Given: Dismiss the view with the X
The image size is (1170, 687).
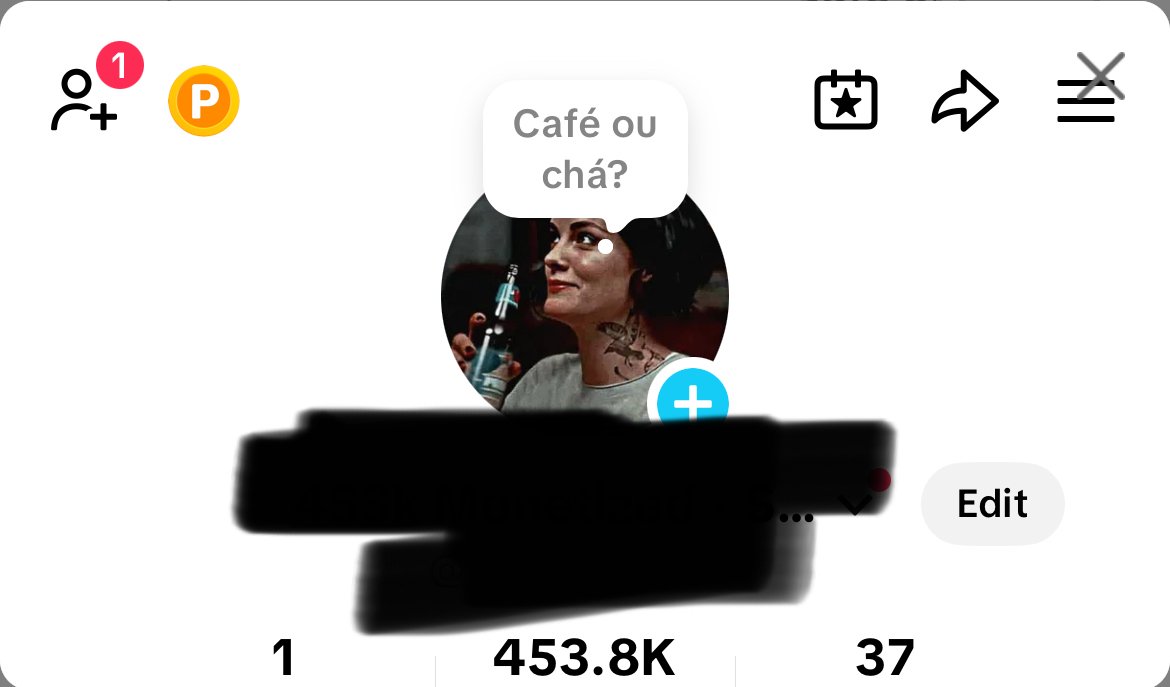Looking at the screenshot, I should (1102, 75).
